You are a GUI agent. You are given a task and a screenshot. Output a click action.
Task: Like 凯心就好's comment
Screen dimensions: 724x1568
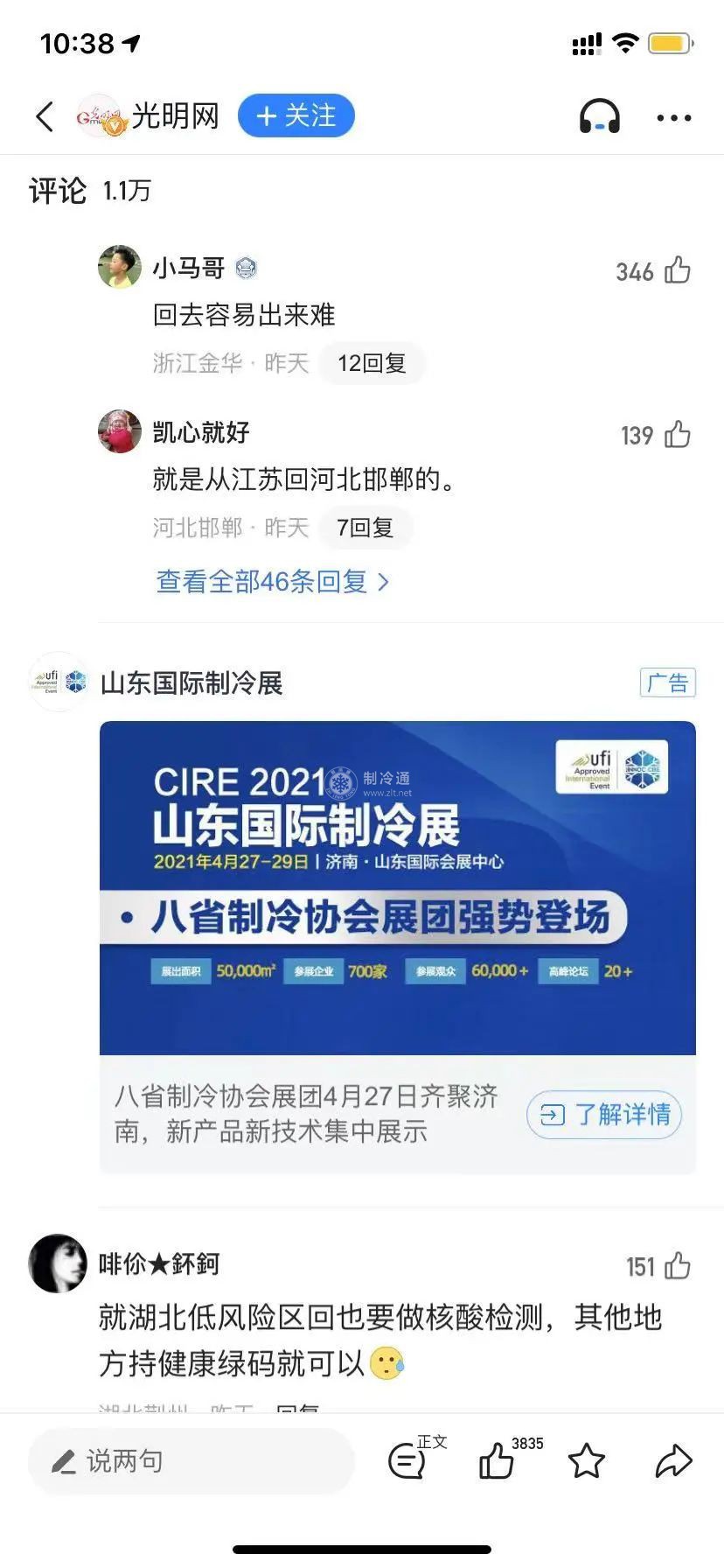point(677,435)
